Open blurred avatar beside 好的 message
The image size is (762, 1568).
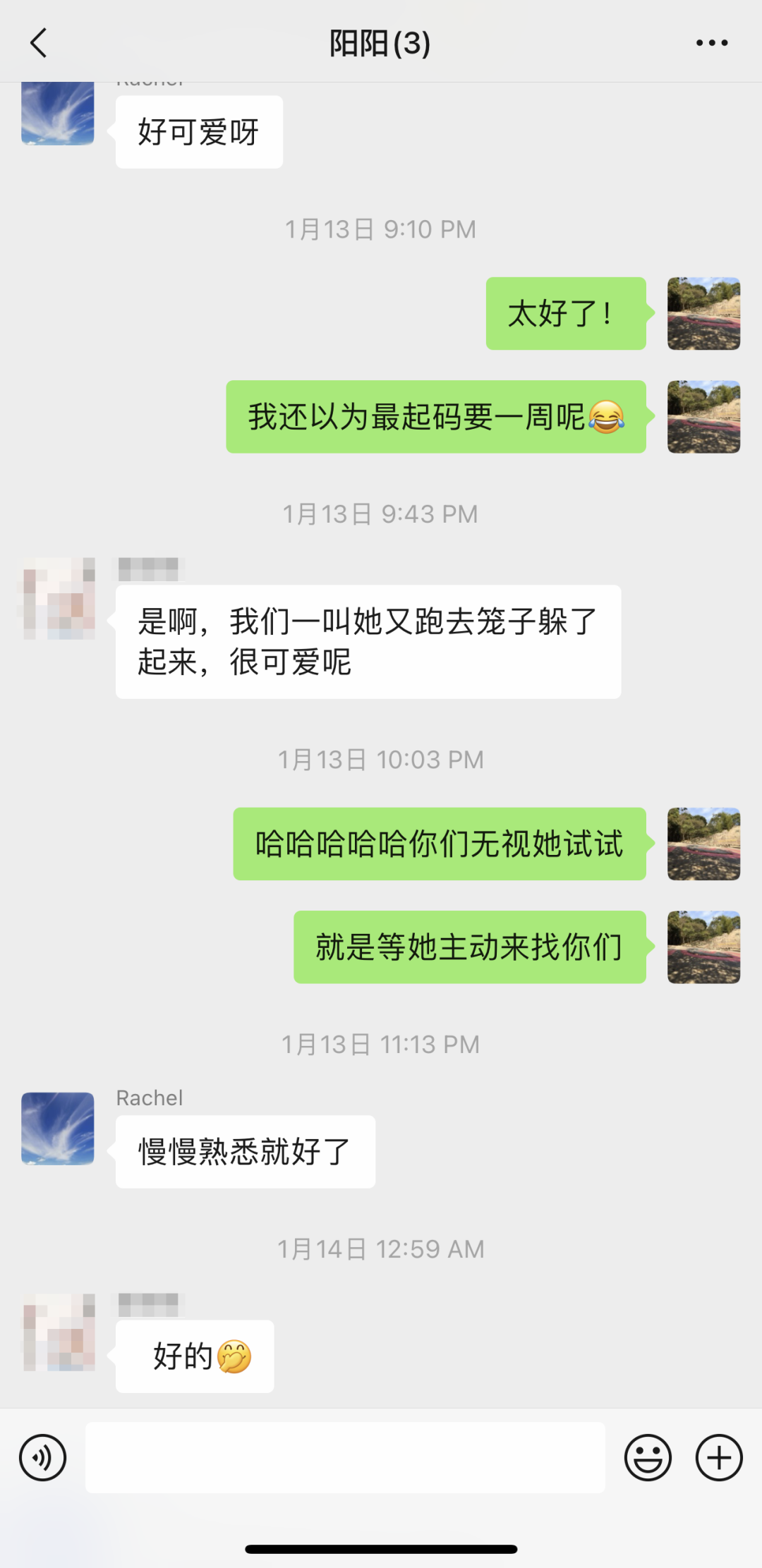pyautogui.click(x=59, y=1332)
